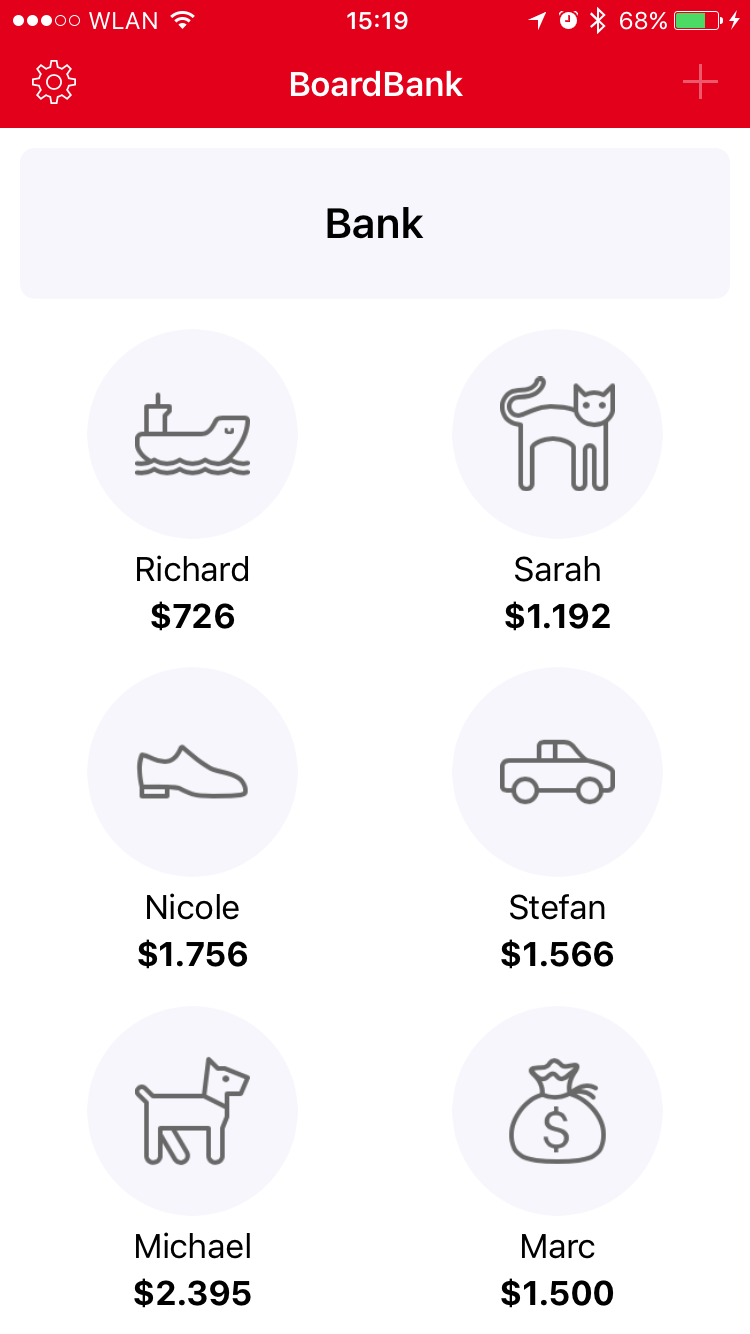Select Sarah's cat player tile
The height and width of the screenshot is (1334, 750).
(x=557, y=435)
